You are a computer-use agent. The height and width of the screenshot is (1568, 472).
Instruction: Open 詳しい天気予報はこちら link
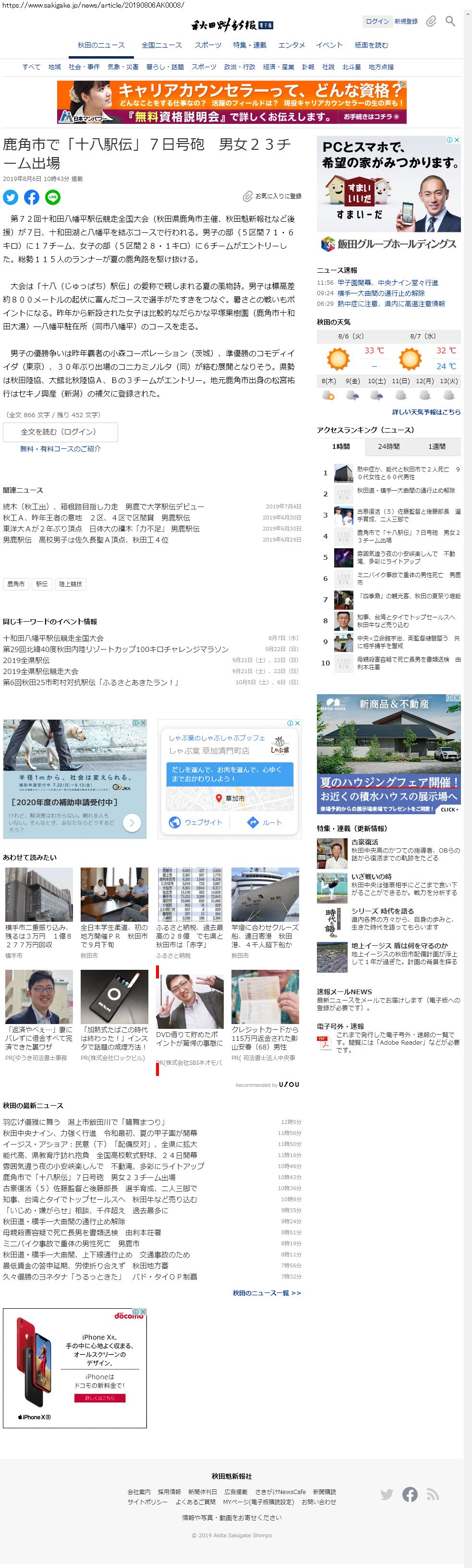(426, 412)
